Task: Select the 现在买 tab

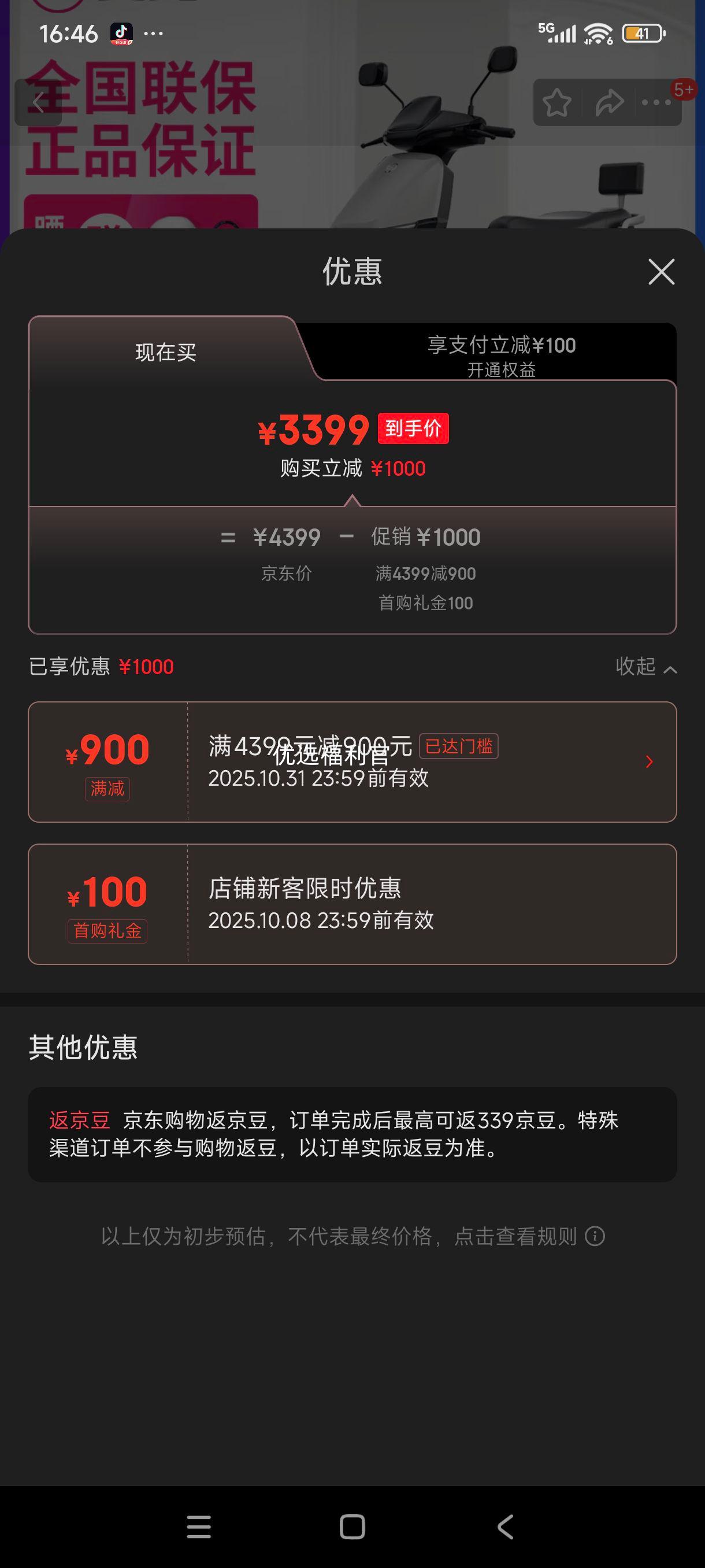Action: coord(165,353)
